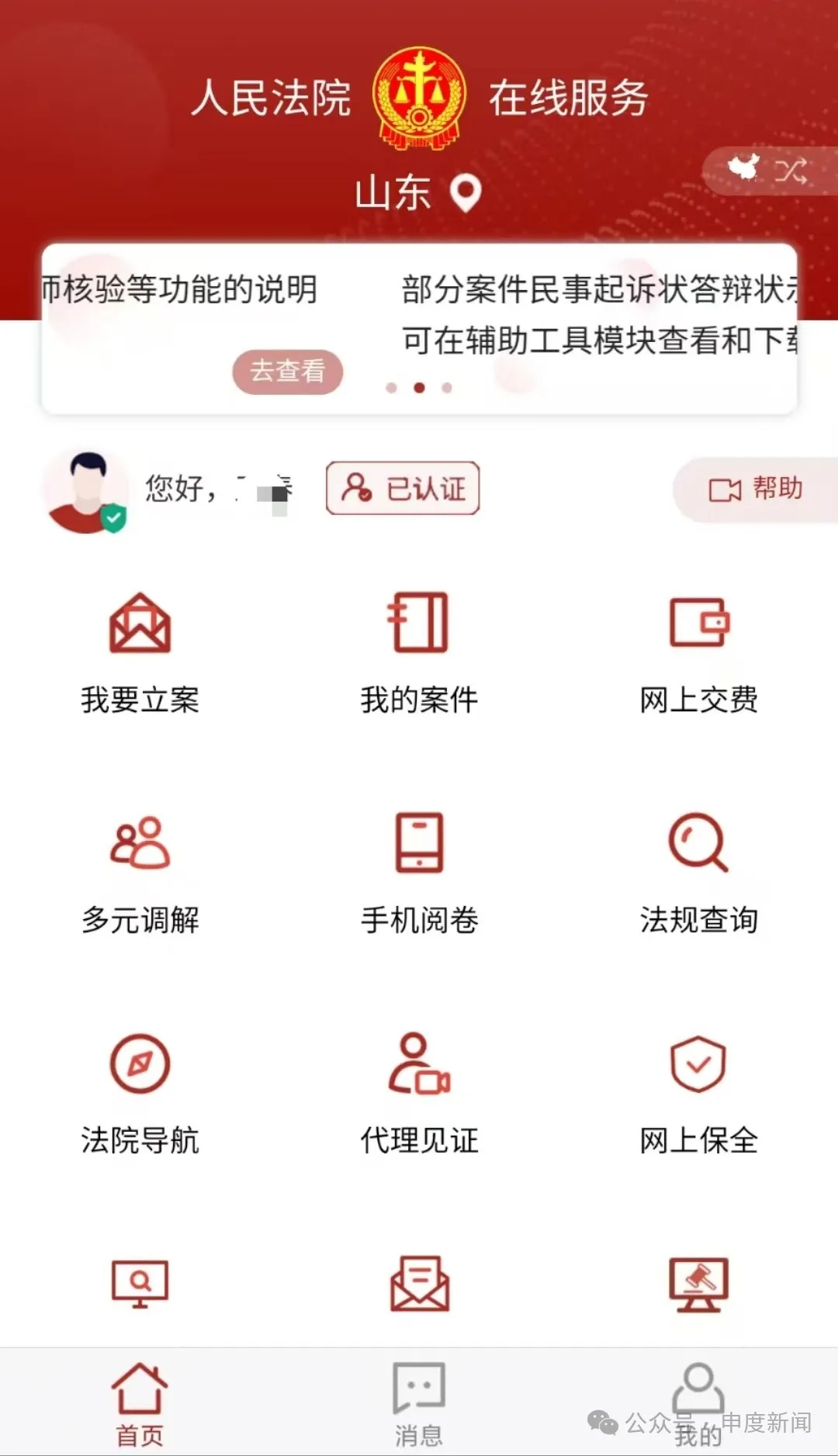This screenshot has width=838, height=1456.
Task: Open the 帮助 video help button
Action: coord(755,489)
